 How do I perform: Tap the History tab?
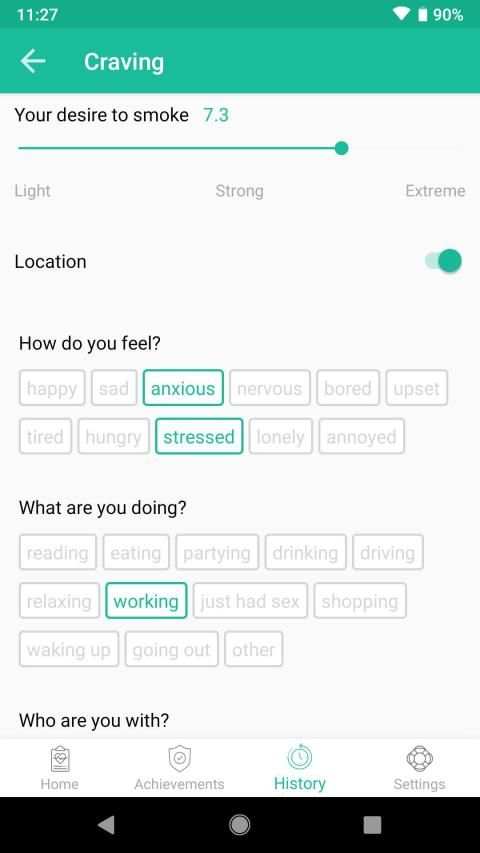(x=300, y=768)
